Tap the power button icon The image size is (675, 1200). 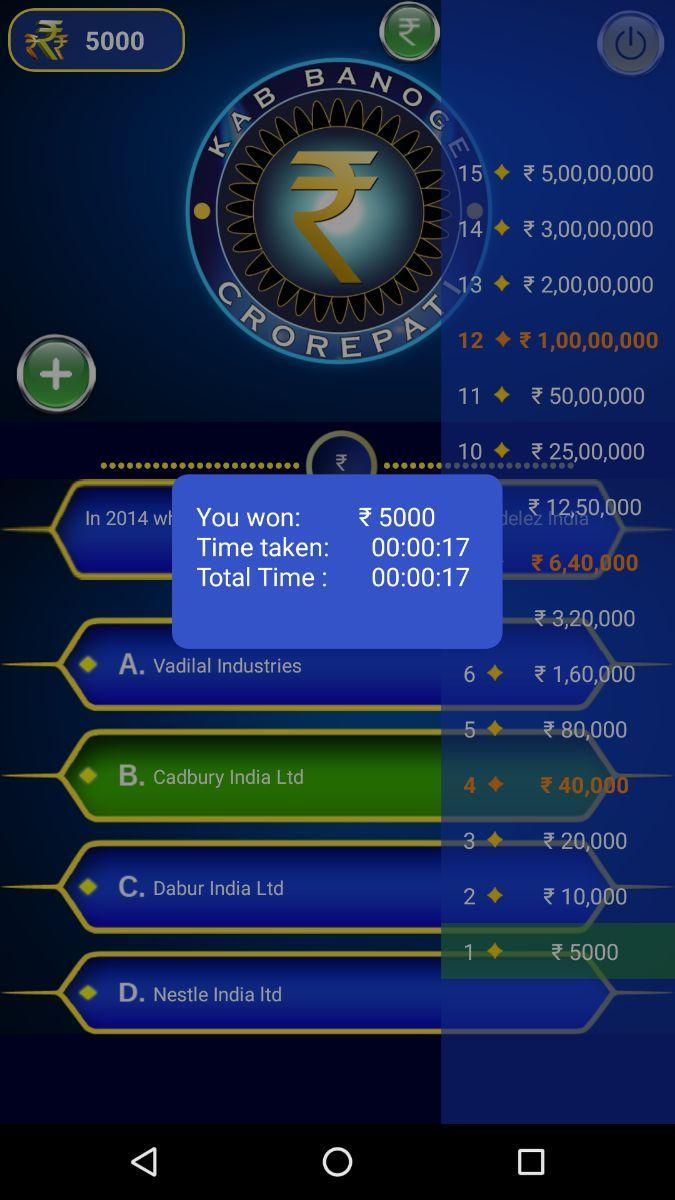tap(630, 43)
